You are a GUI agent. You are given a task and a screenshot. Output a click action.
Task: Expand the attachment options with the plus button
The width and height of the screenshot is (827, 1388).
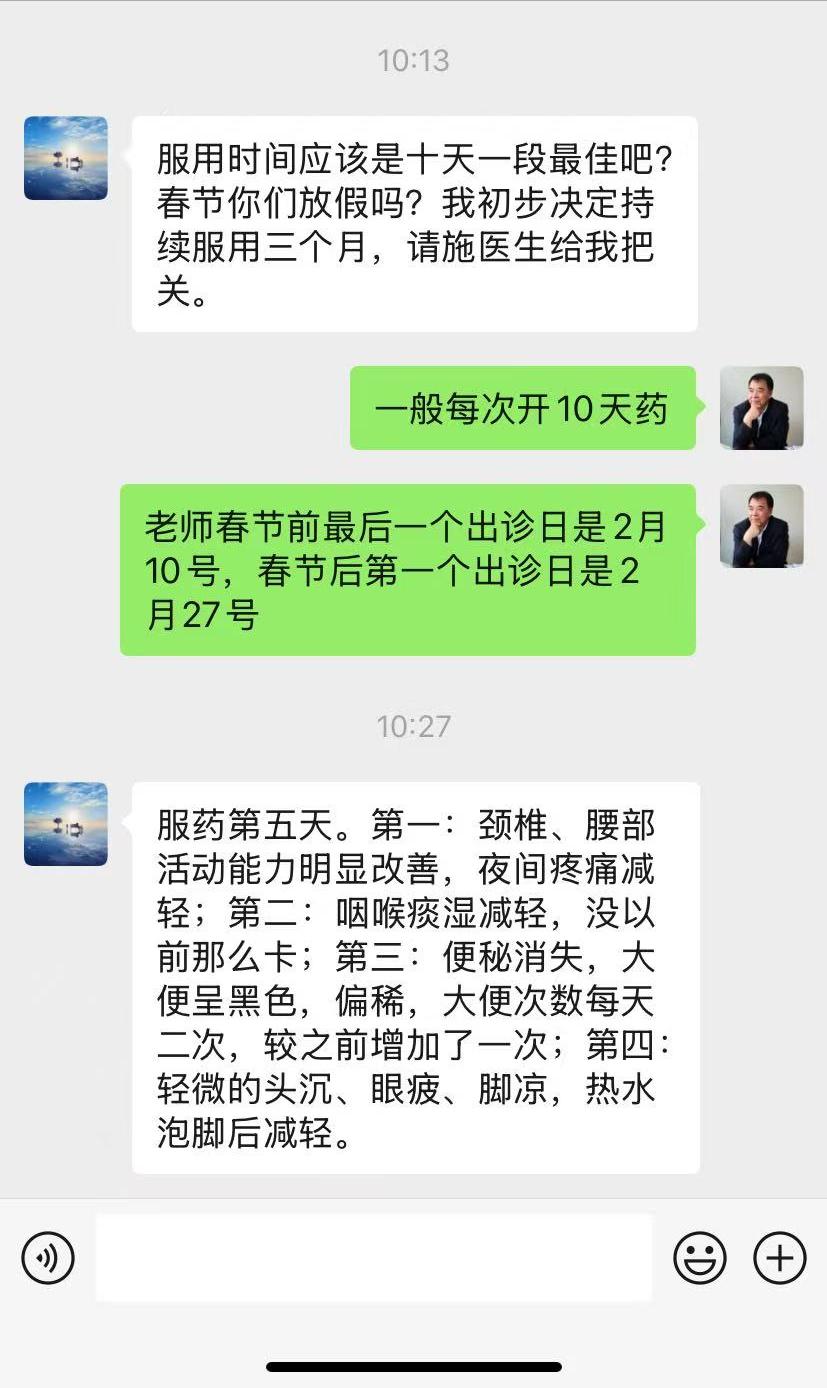tap(777, 1257)
